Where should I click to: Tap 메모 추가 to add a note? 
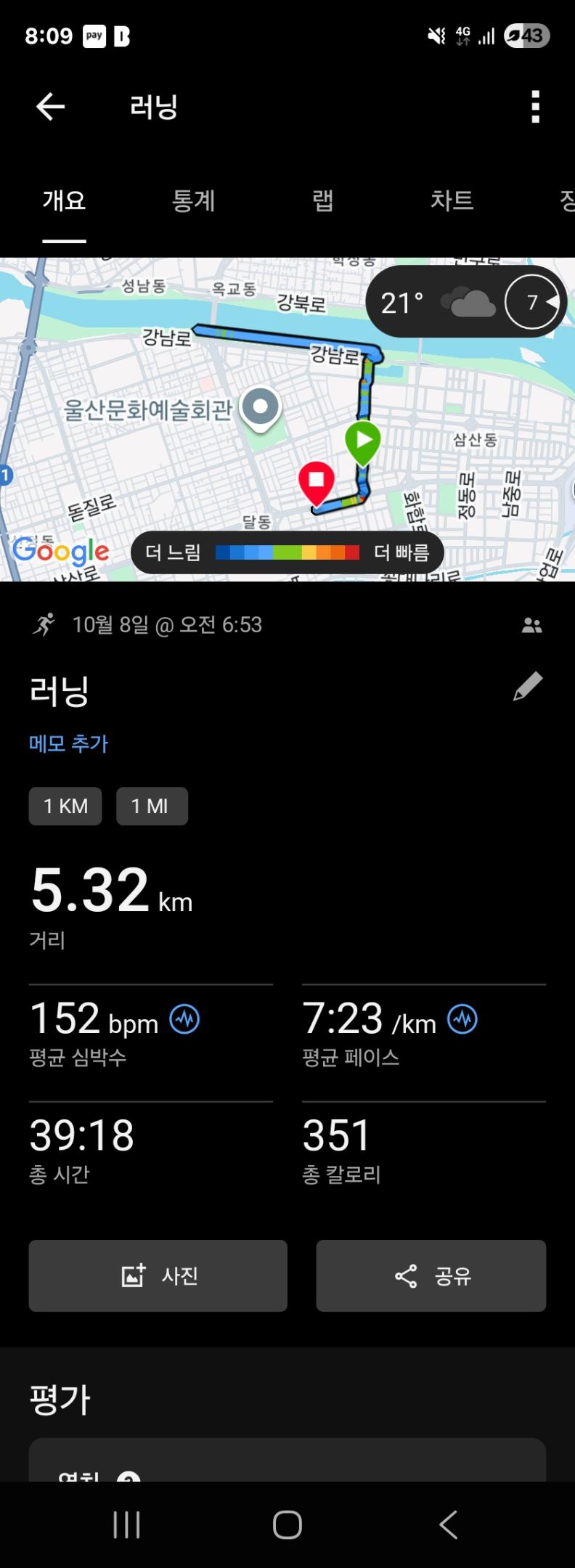pos(68,743)
